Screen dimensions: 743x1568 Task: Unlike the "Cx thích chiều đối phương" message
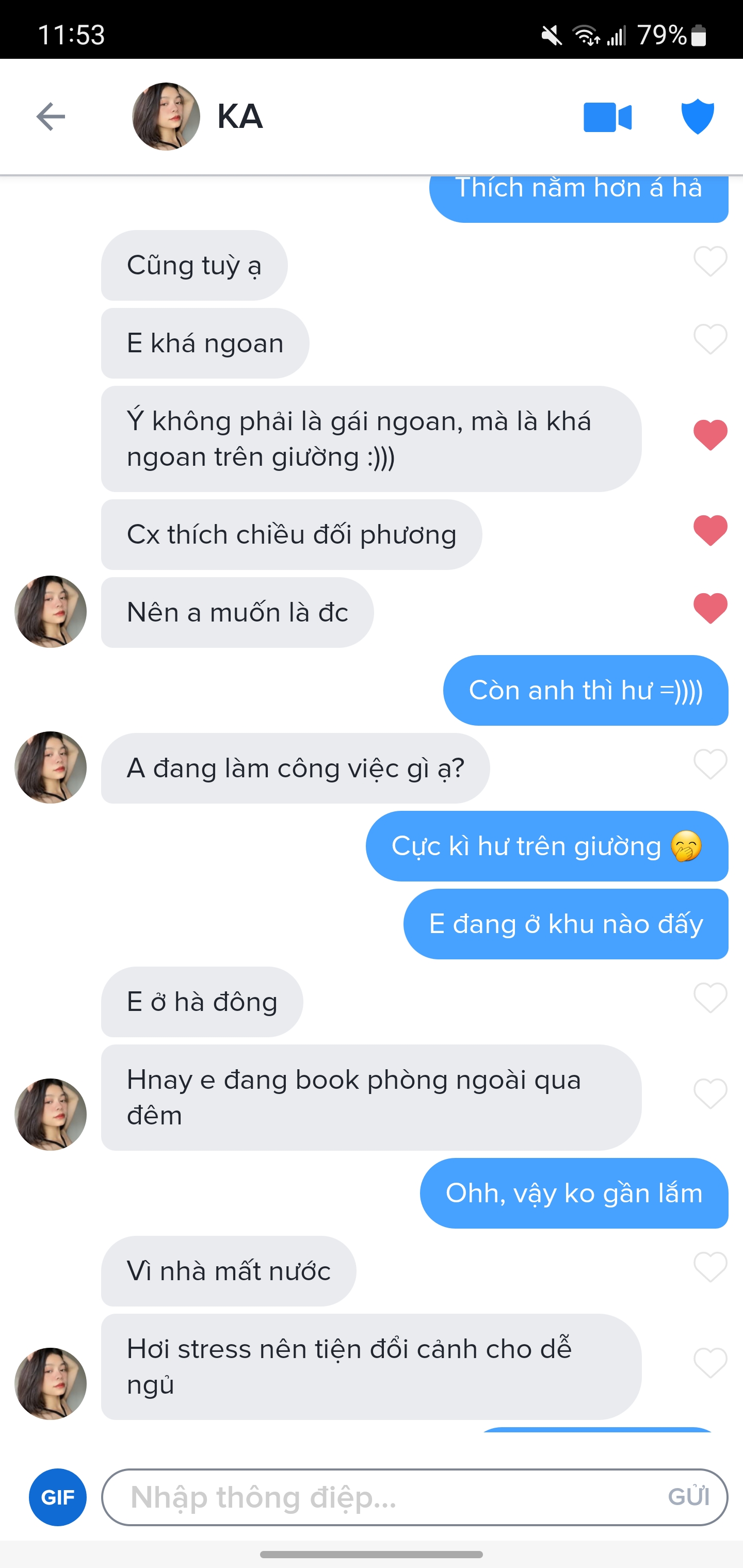tap(710, 530)
